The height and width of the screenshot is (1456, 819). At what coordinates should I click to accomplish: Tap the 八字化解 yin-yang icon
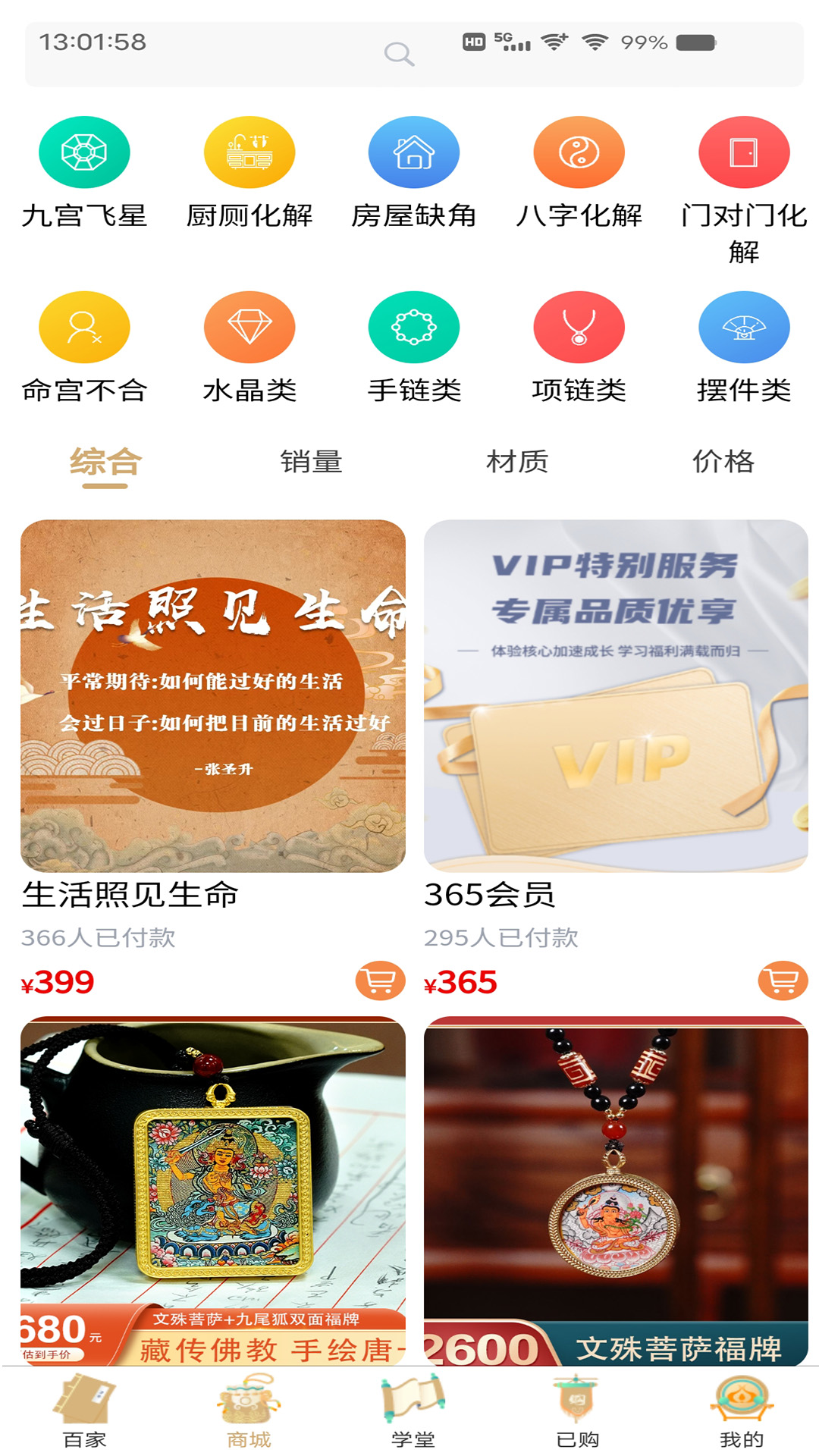[579, 151]
